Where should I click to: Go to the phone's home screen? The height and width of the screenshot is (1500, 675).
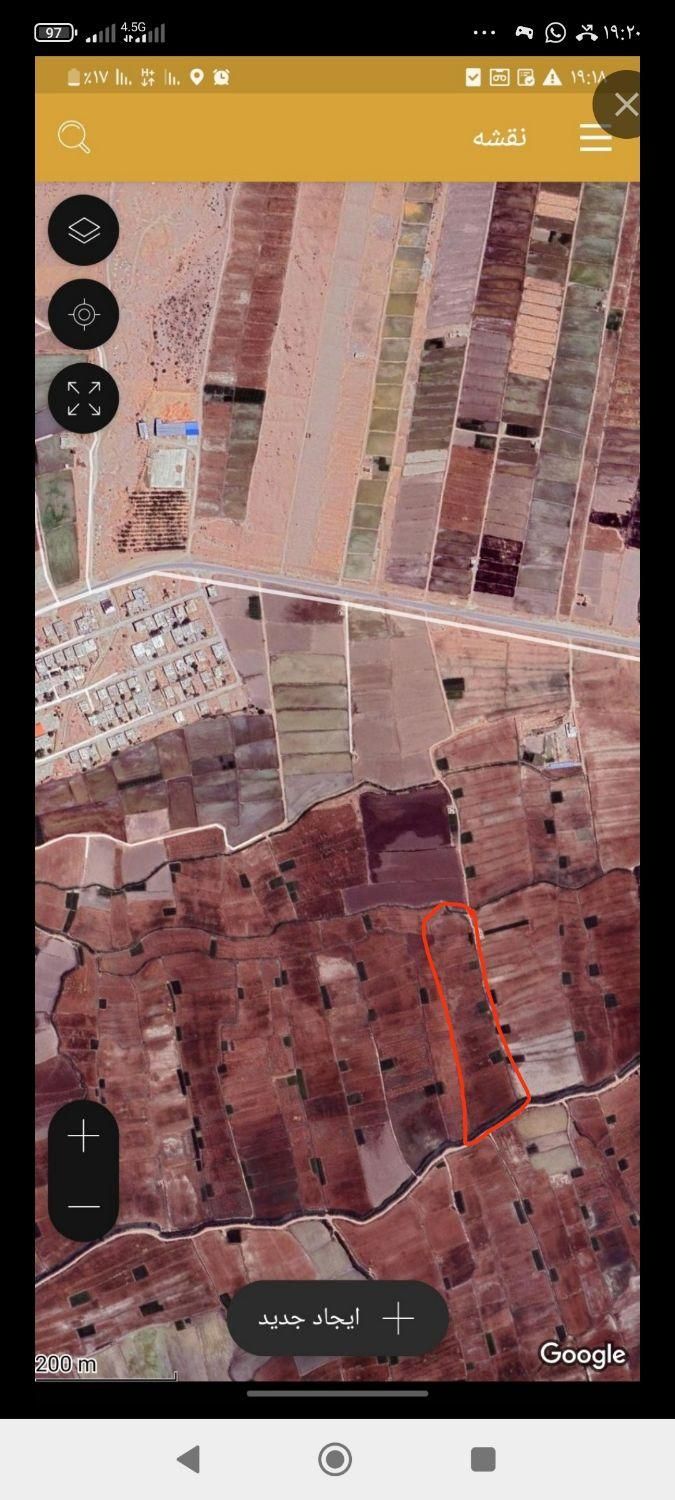tap(335, 1459)
